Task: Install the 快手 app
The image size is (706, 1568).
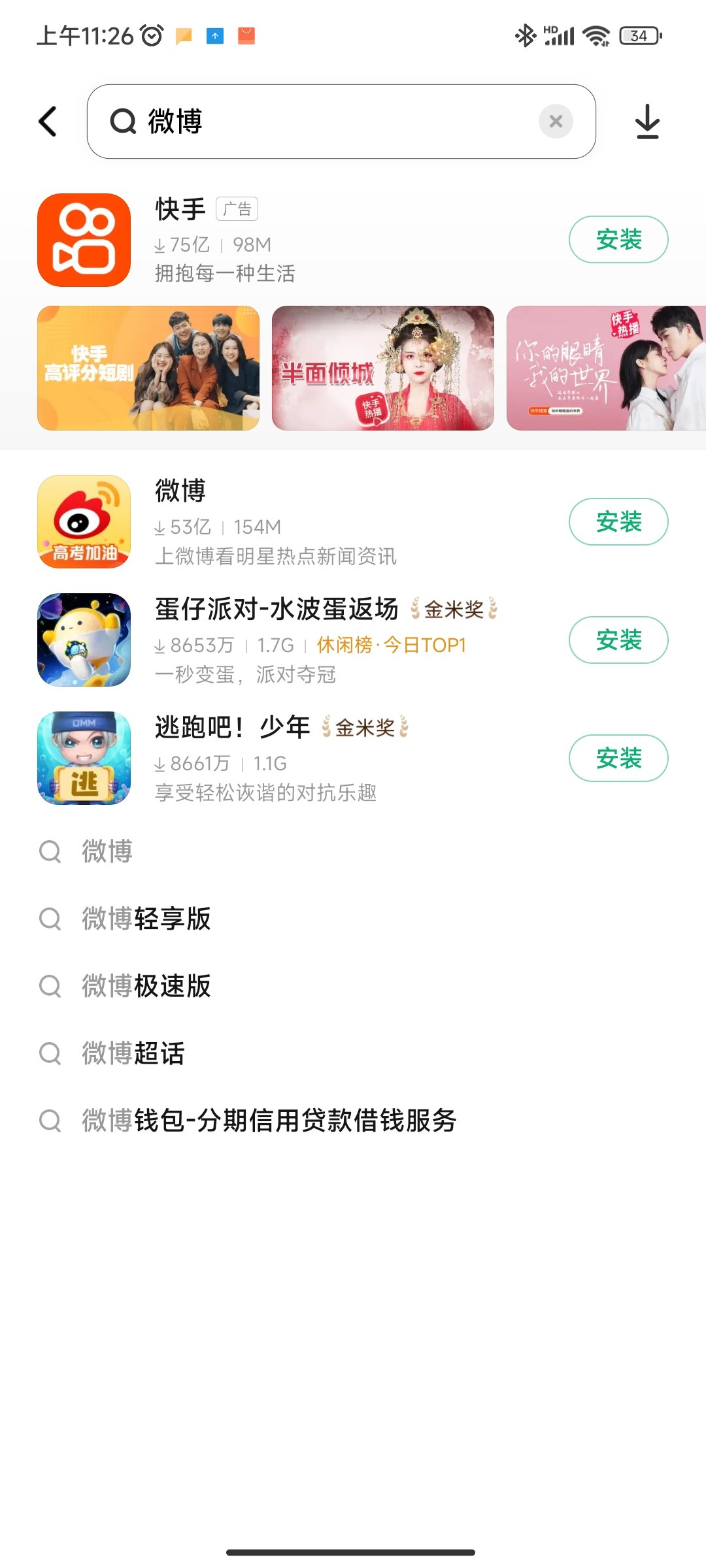Action: [618, 240]
